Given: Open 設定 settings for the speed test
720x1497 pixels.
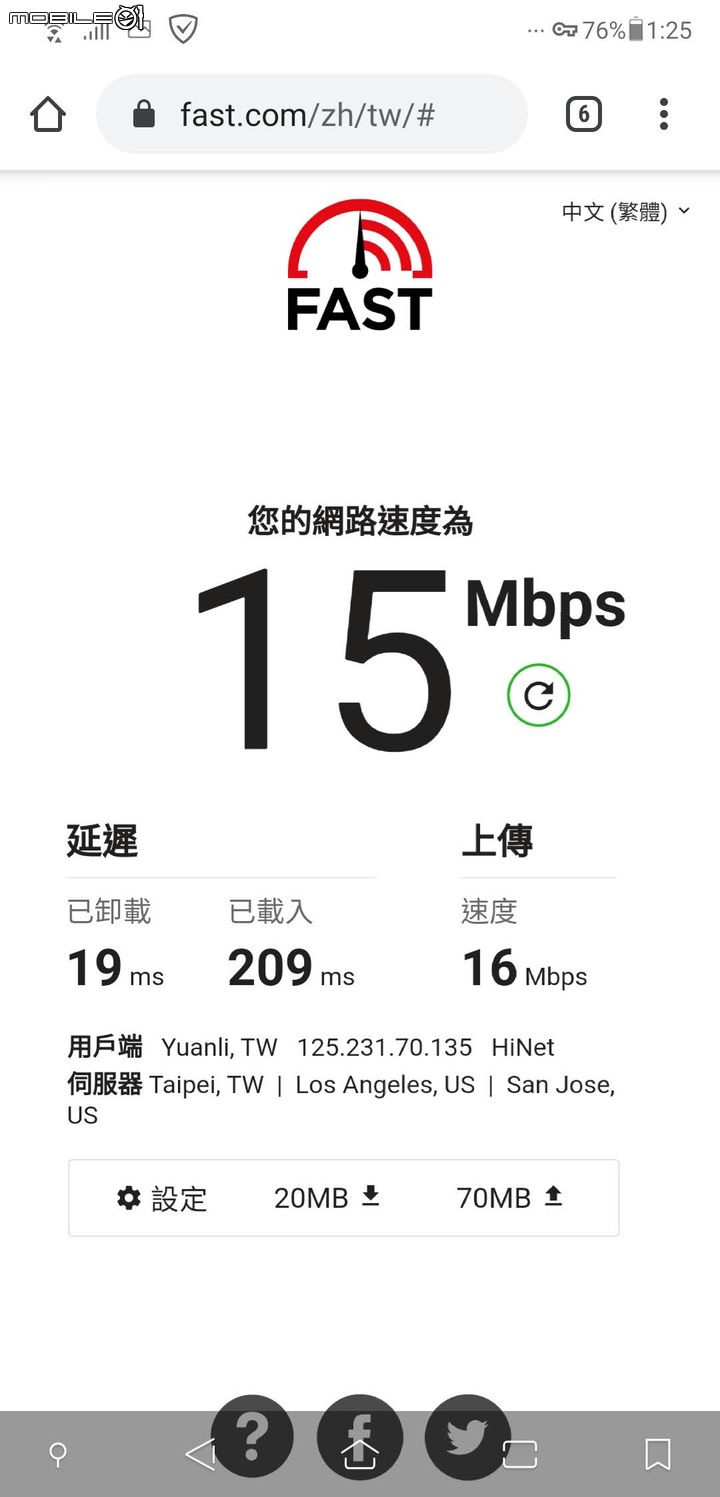Looking at the screenshot, I should [162, 1198].
